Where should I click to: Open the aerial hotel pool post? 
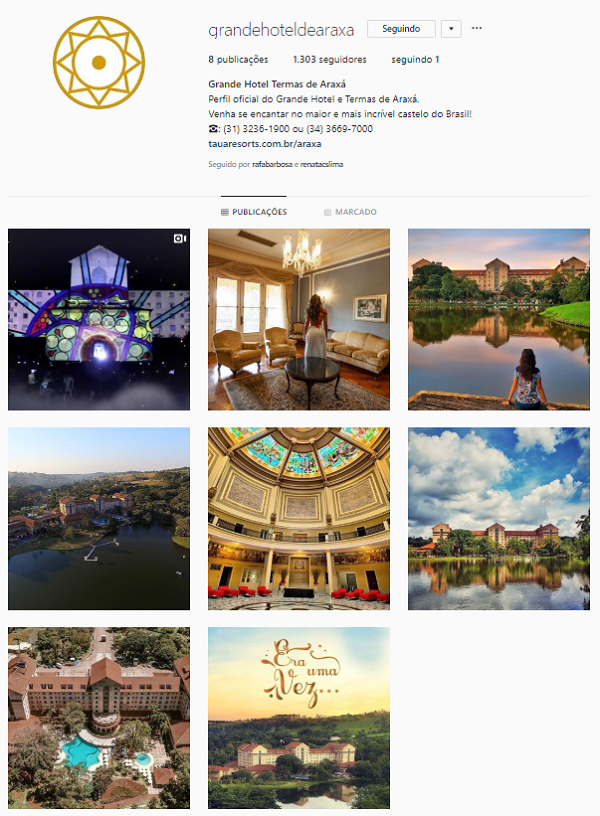(x=99, y=717)
